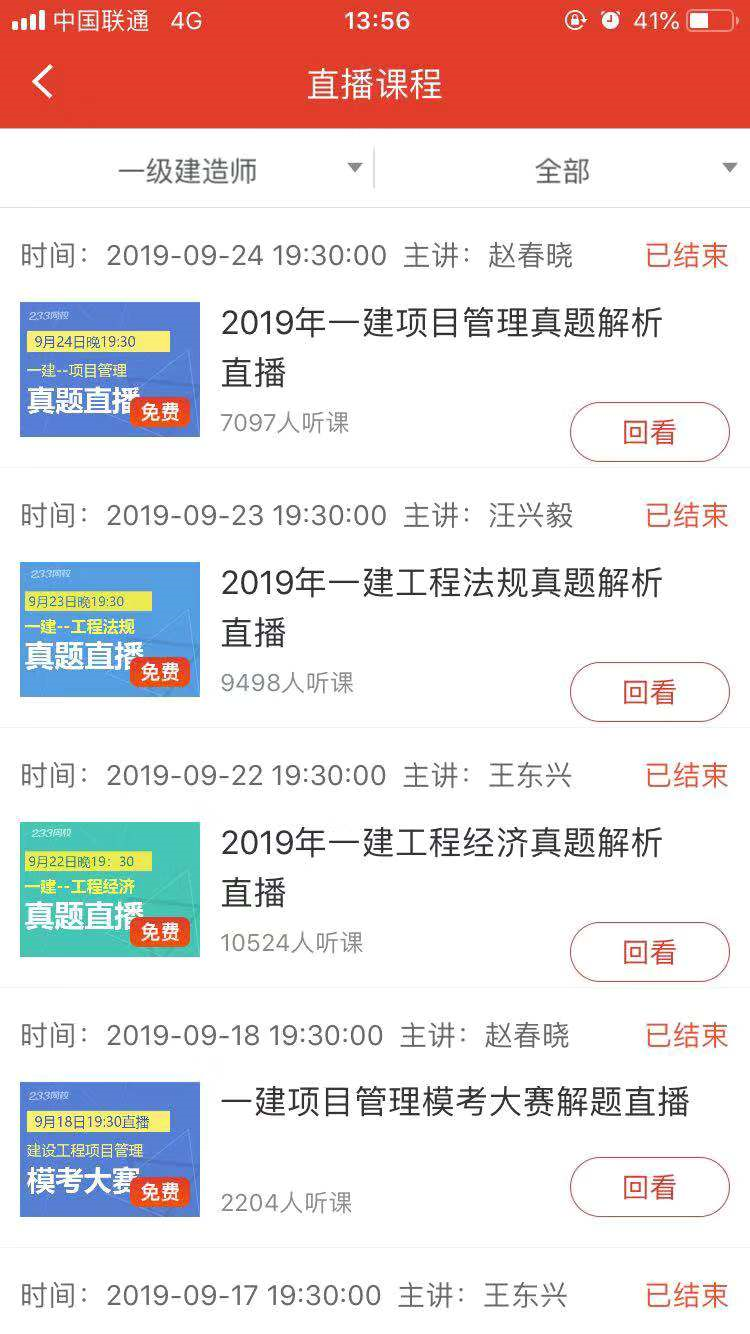The image size is (750, 1334).
Task: Open the 9月22日 工程经济真题直播 thumbnail
Action: click(x=110, y=889)
